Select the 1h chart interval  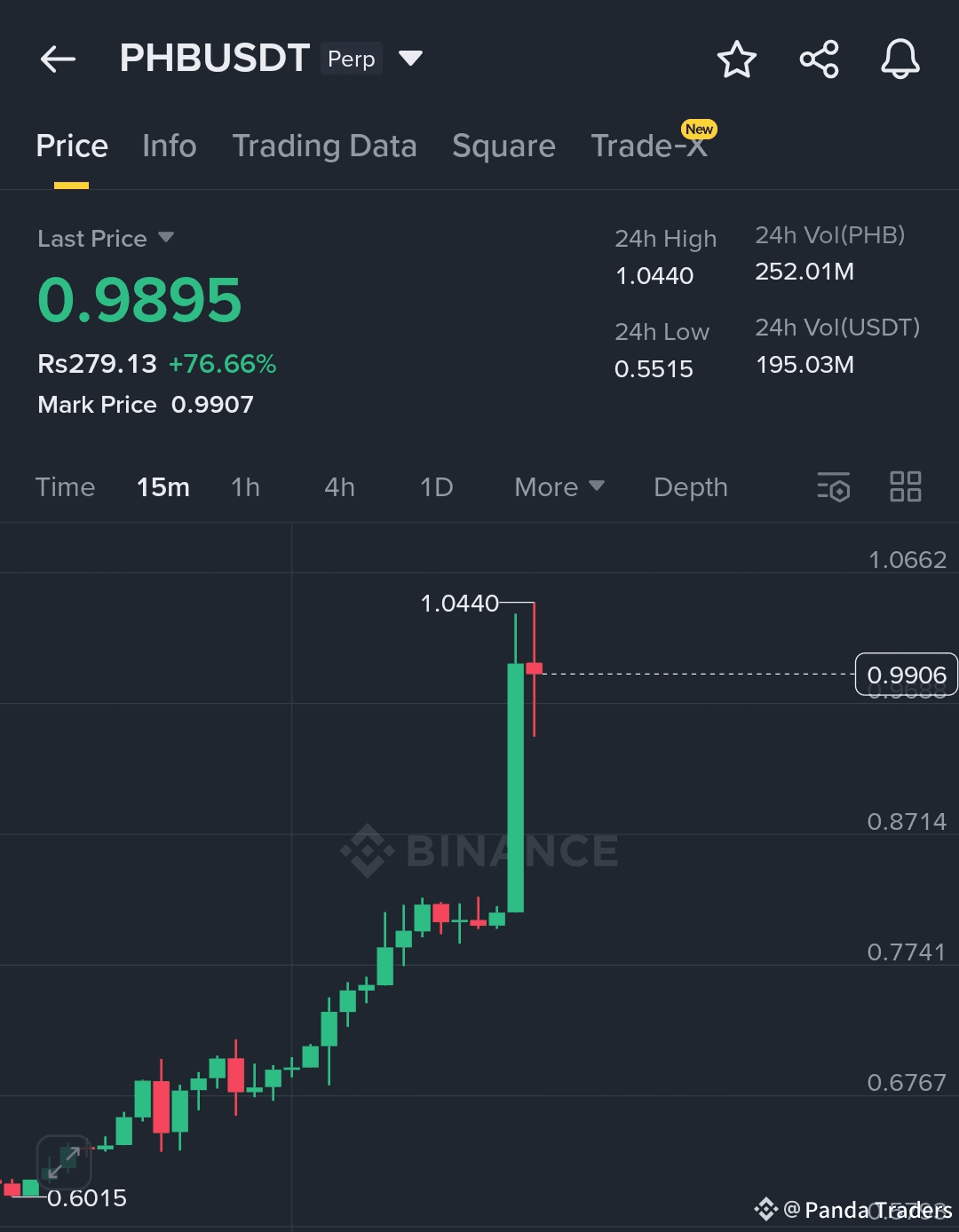tap(245, 487)
